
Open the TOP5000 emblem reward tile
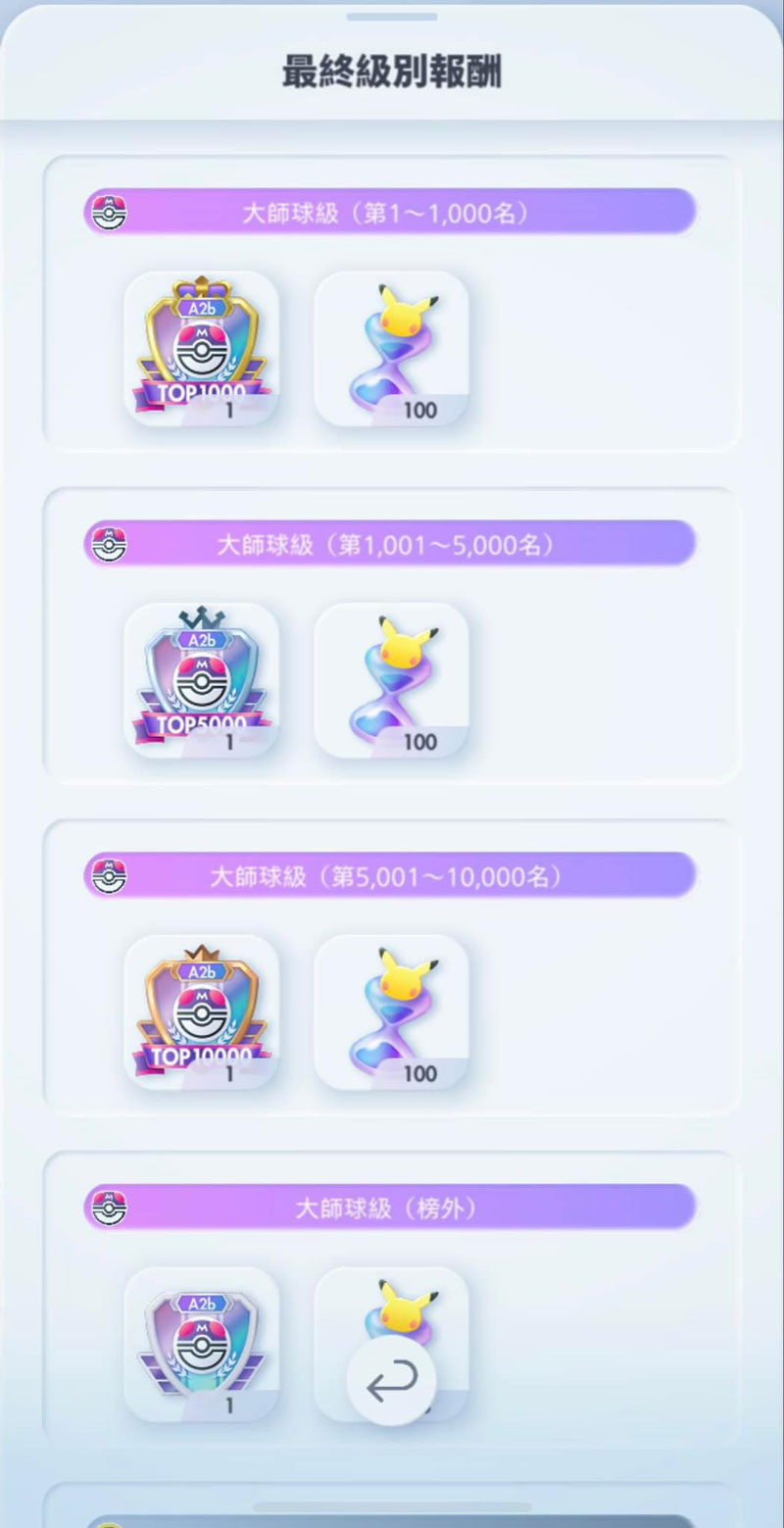coord(201,680)
